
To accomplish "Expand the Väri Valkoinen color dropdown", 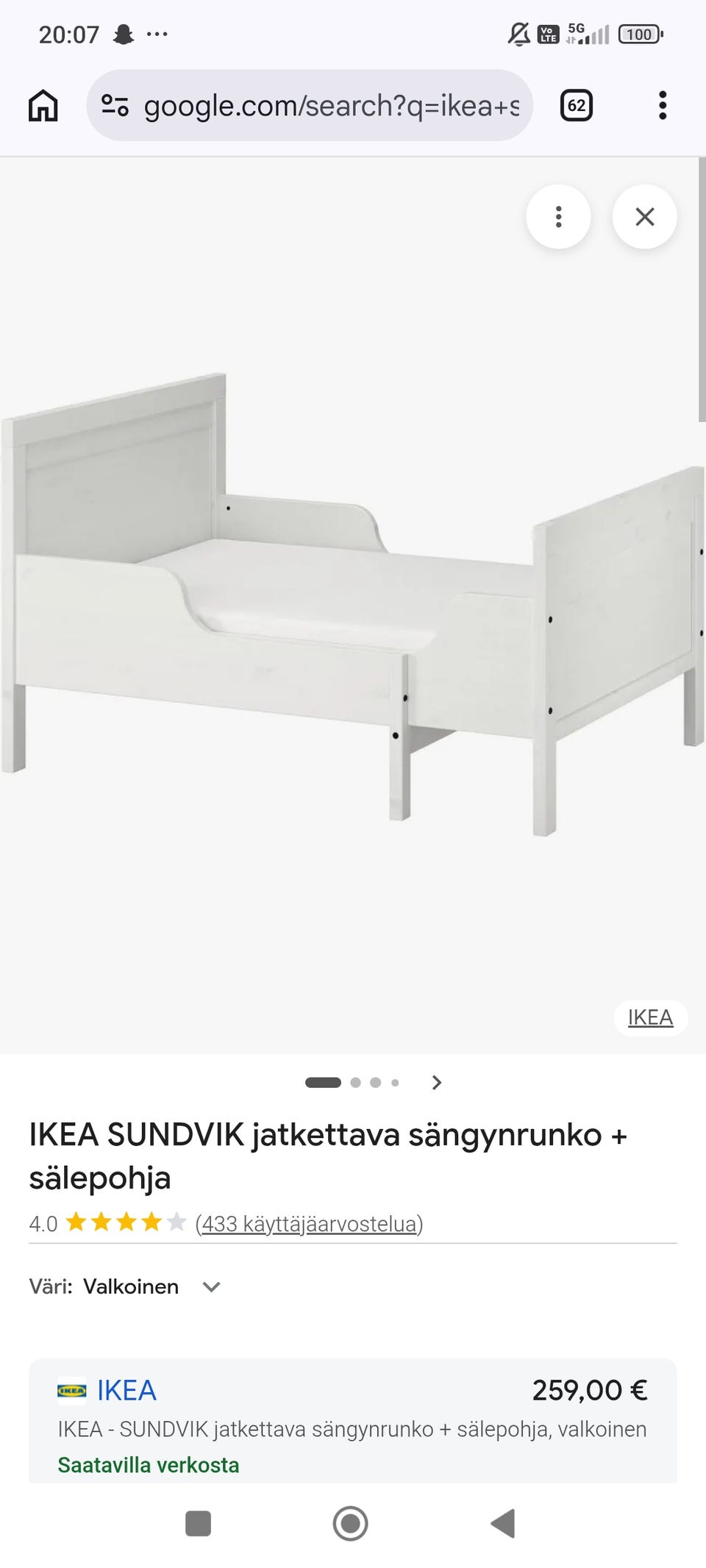I will (126, 1286).
